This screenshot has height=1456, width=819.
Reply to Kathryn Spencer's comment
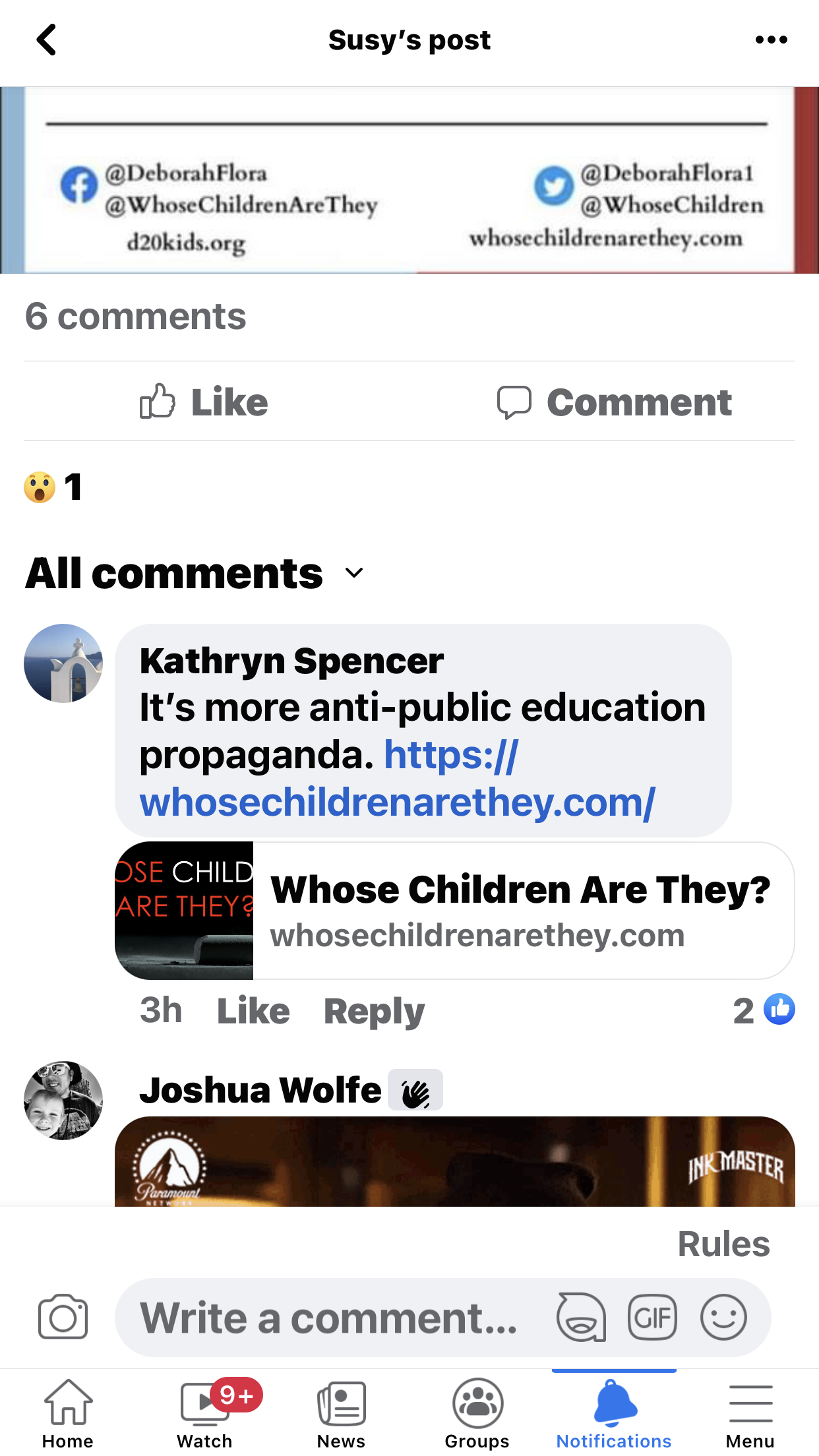(x=374, y=1011)
